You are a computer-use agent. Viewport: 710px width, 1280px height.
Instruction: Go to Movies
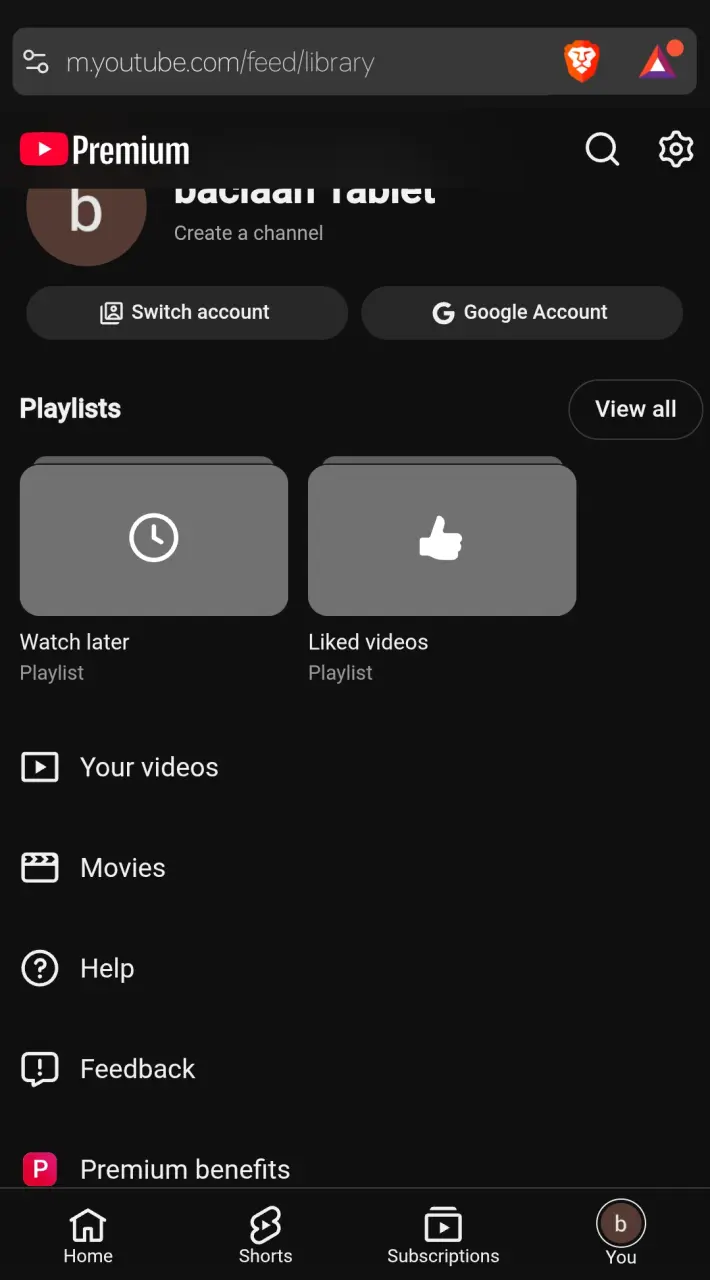tap(355, 868)
